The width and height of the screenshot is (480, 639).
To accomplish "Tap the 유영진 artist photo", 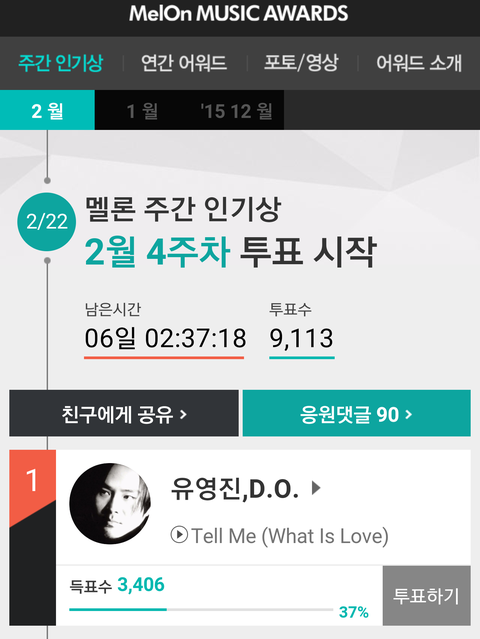I will click(110, 503).
